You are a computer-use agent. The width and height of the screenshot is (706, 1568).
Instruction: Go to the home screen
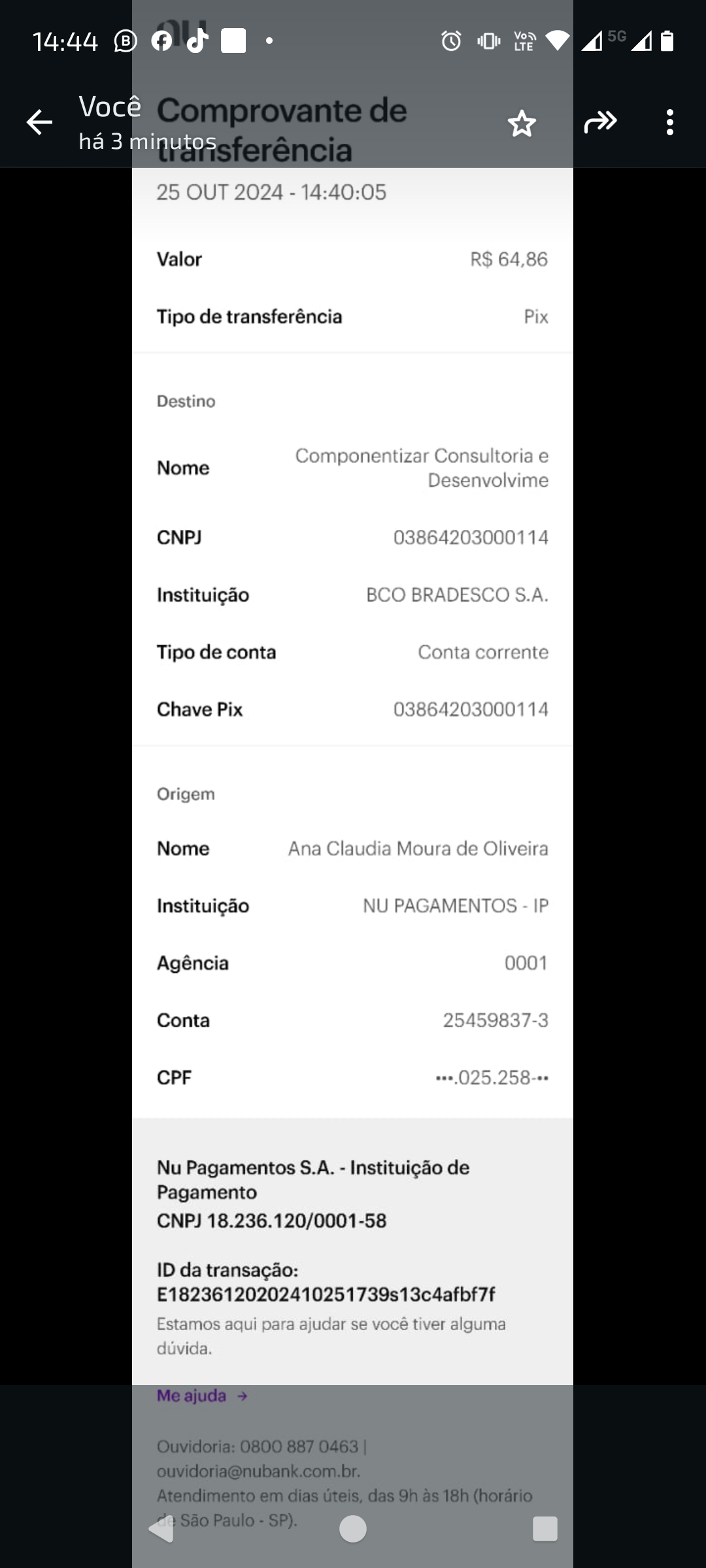coord(353,1529)
